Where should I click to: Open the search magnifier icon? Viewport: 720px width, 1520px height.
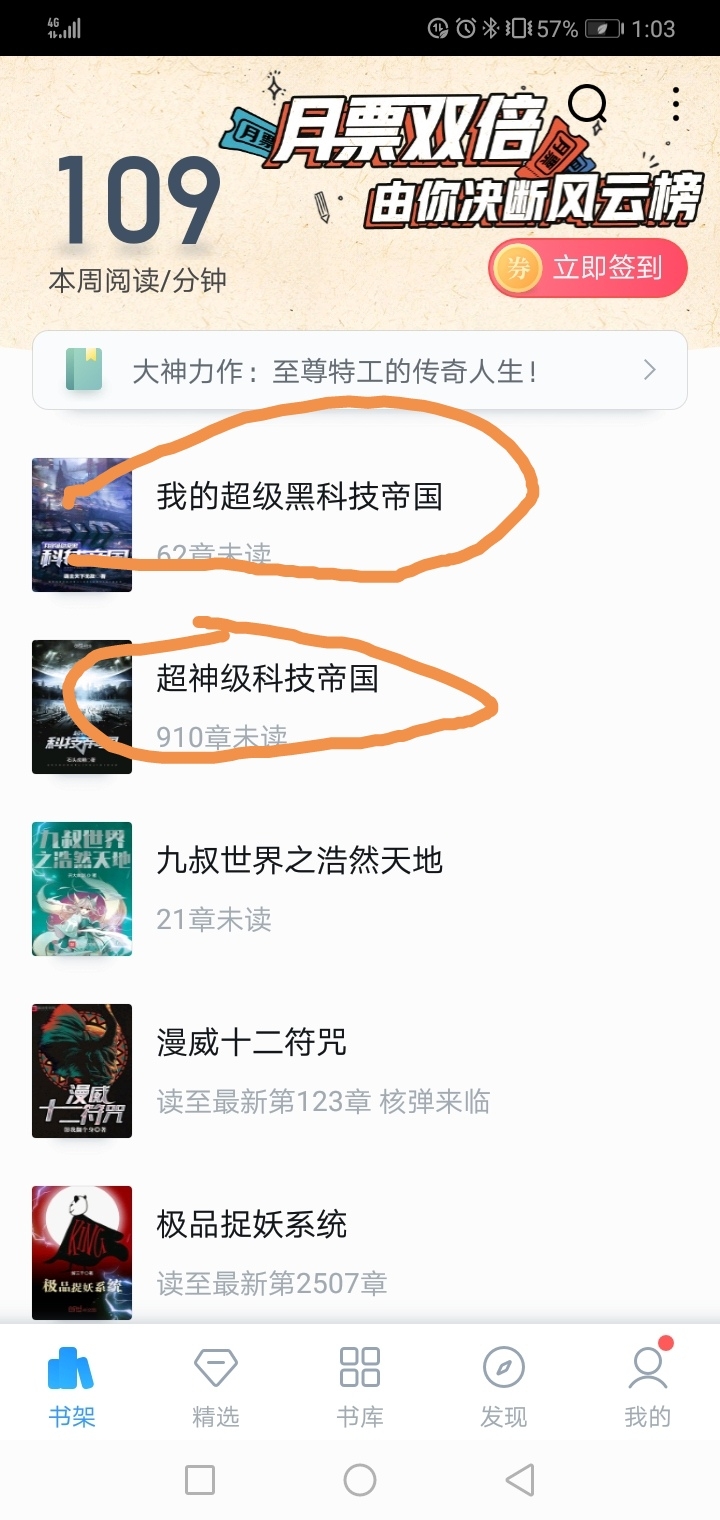coord(588,104)
